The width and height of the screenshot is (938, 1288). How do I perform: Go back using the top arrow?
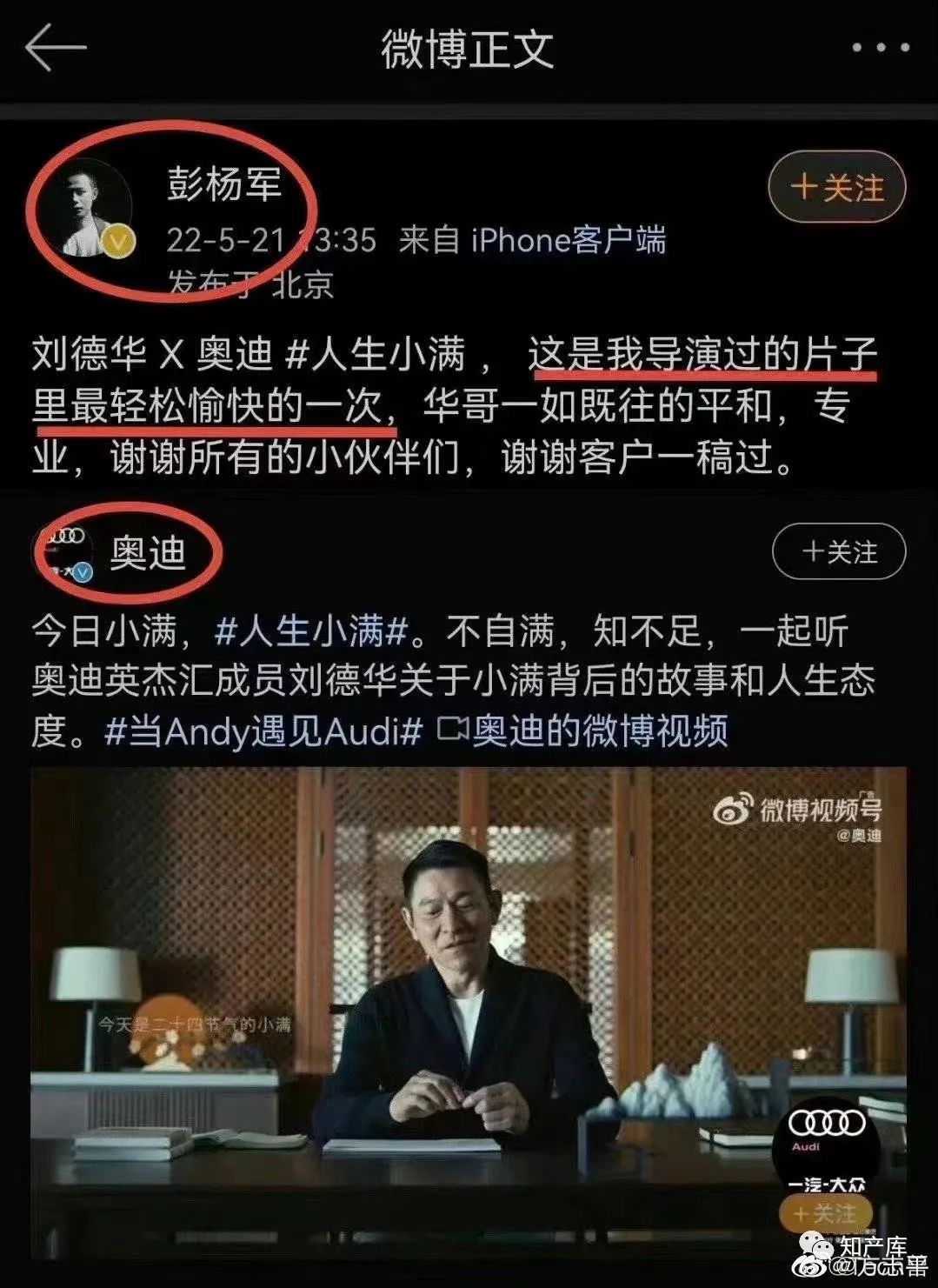click(x=56, y=49)
